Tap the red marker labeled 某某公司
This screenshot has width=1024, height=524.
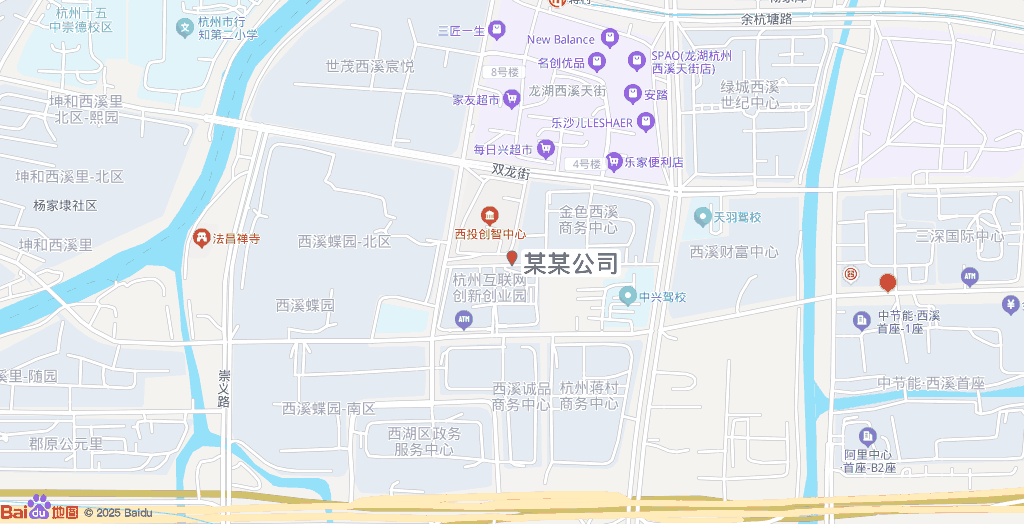(512, 259)
